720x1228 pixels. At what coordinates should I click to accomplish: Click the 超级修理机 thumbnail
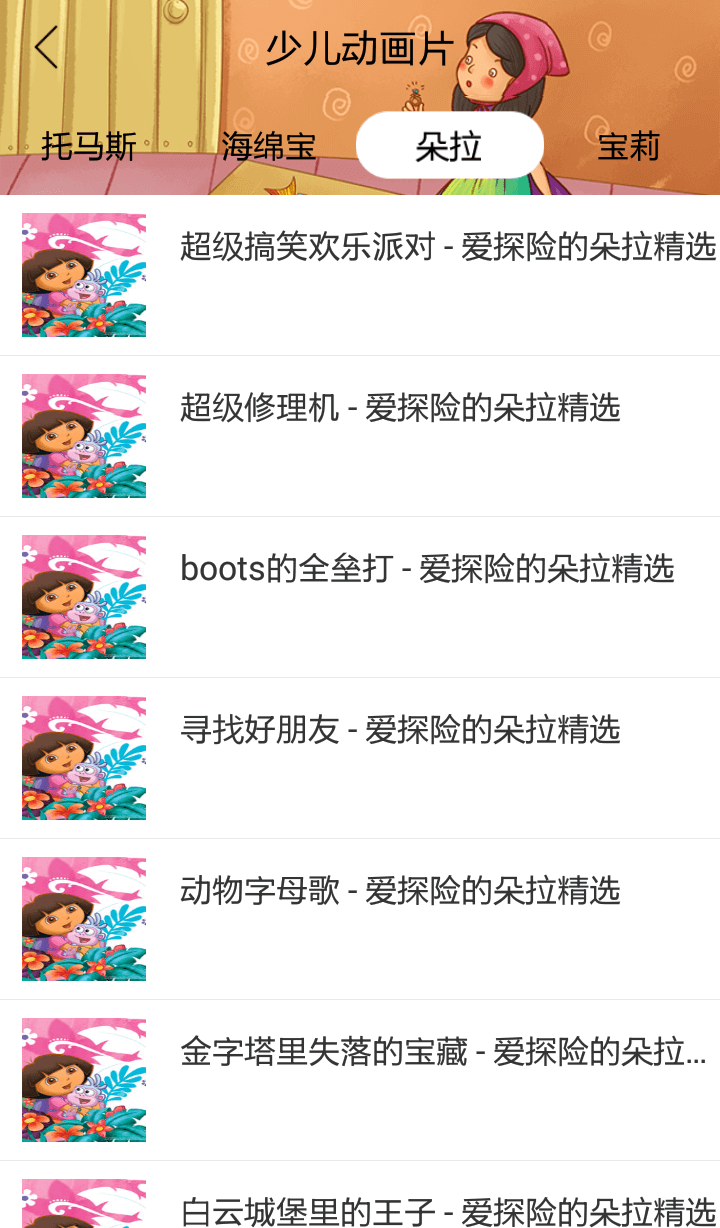(83, 435)
